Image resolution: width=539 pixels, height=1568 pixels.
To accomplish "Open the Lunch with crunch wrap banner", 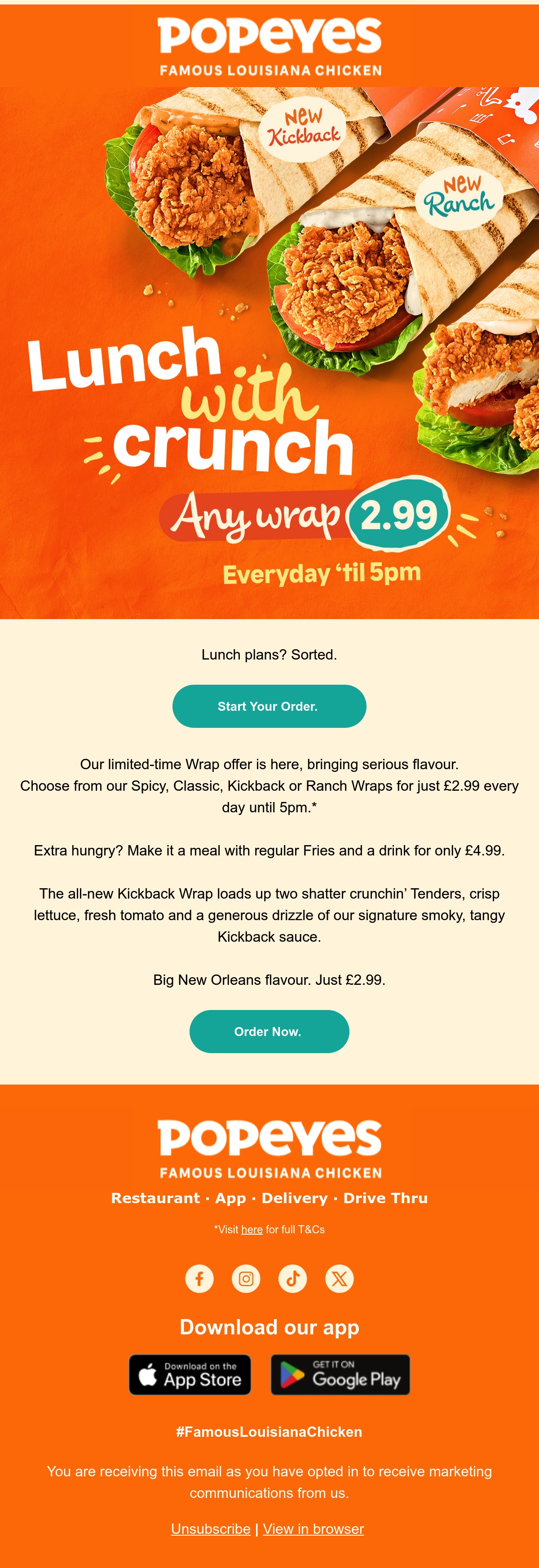I will (269, 353).
